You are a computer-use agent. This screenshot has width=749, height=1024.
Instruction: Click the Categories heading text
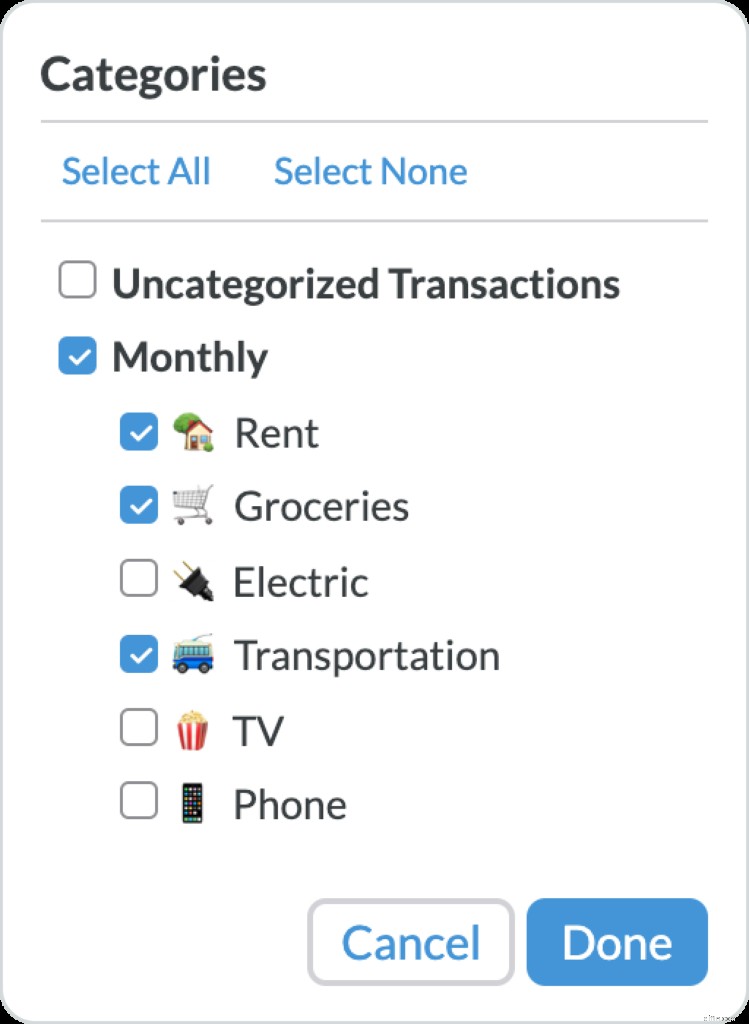(x=152, y=74)
